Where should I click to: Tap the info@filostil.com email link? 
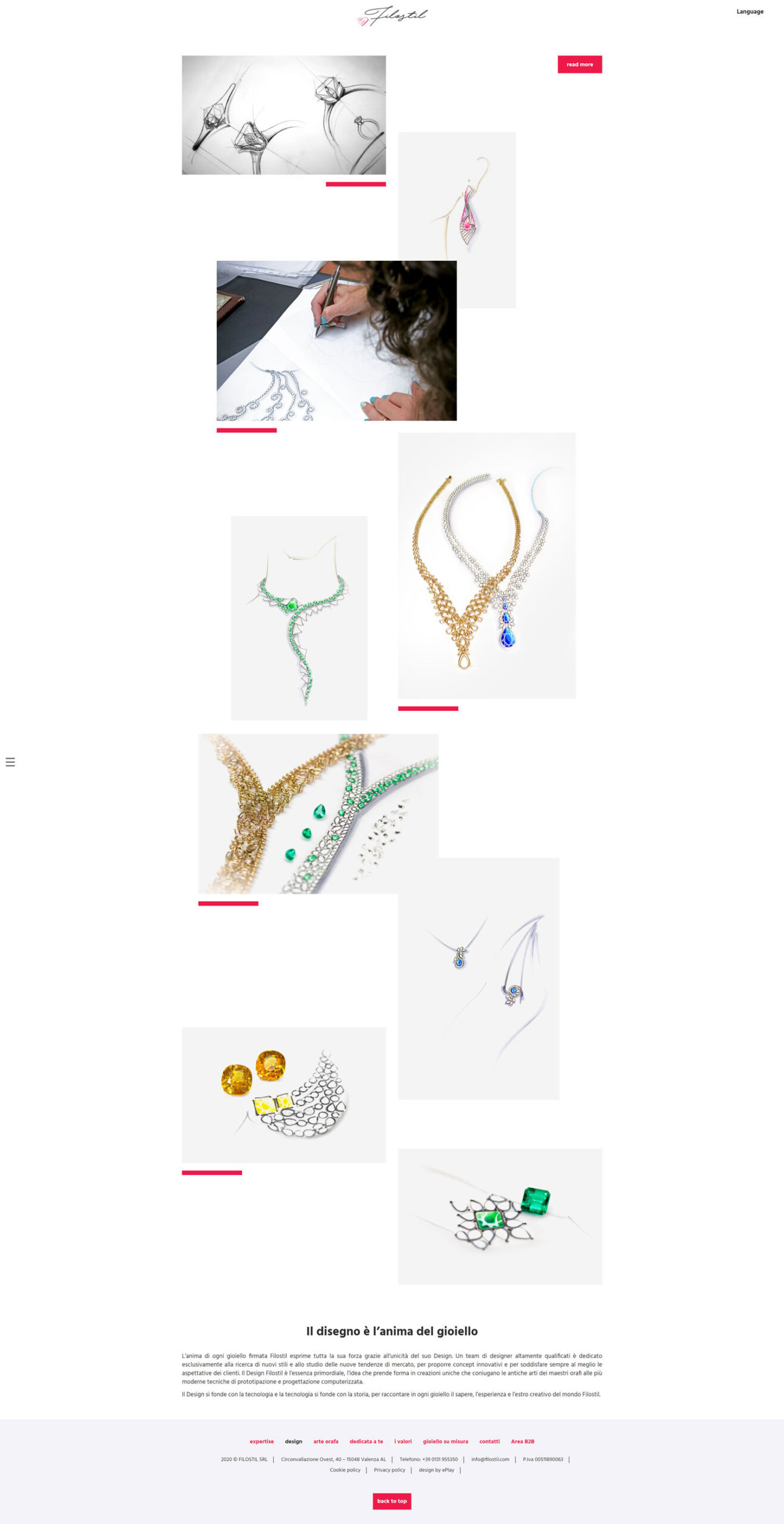pos(491,1459)
